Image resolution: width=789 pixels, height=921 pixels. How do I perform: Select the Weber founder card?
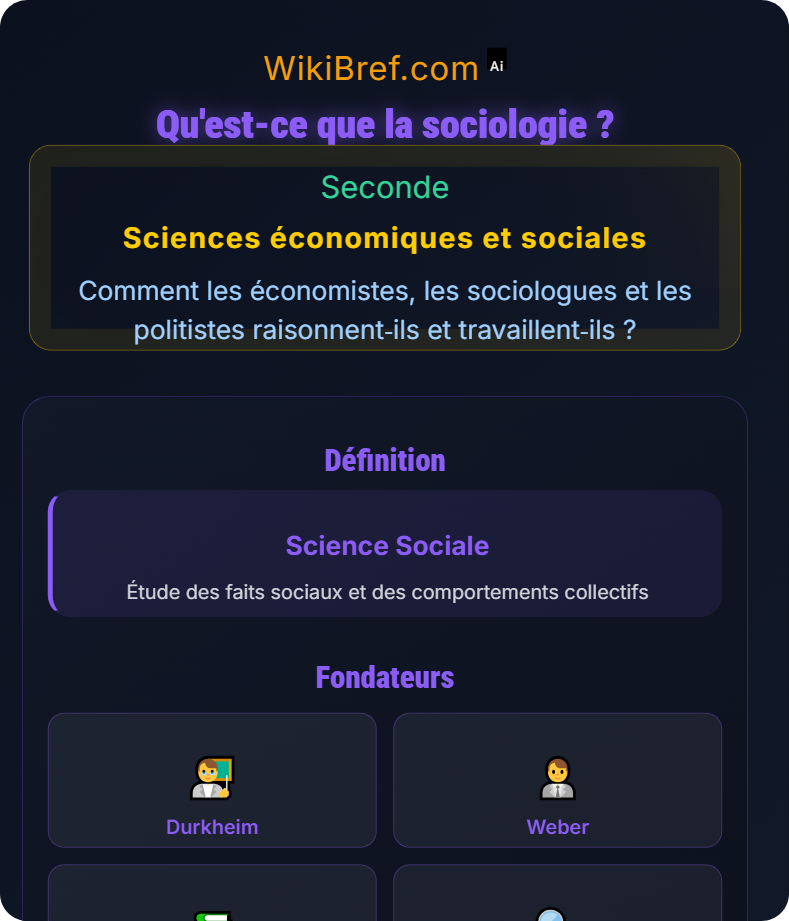pos(557,780)
